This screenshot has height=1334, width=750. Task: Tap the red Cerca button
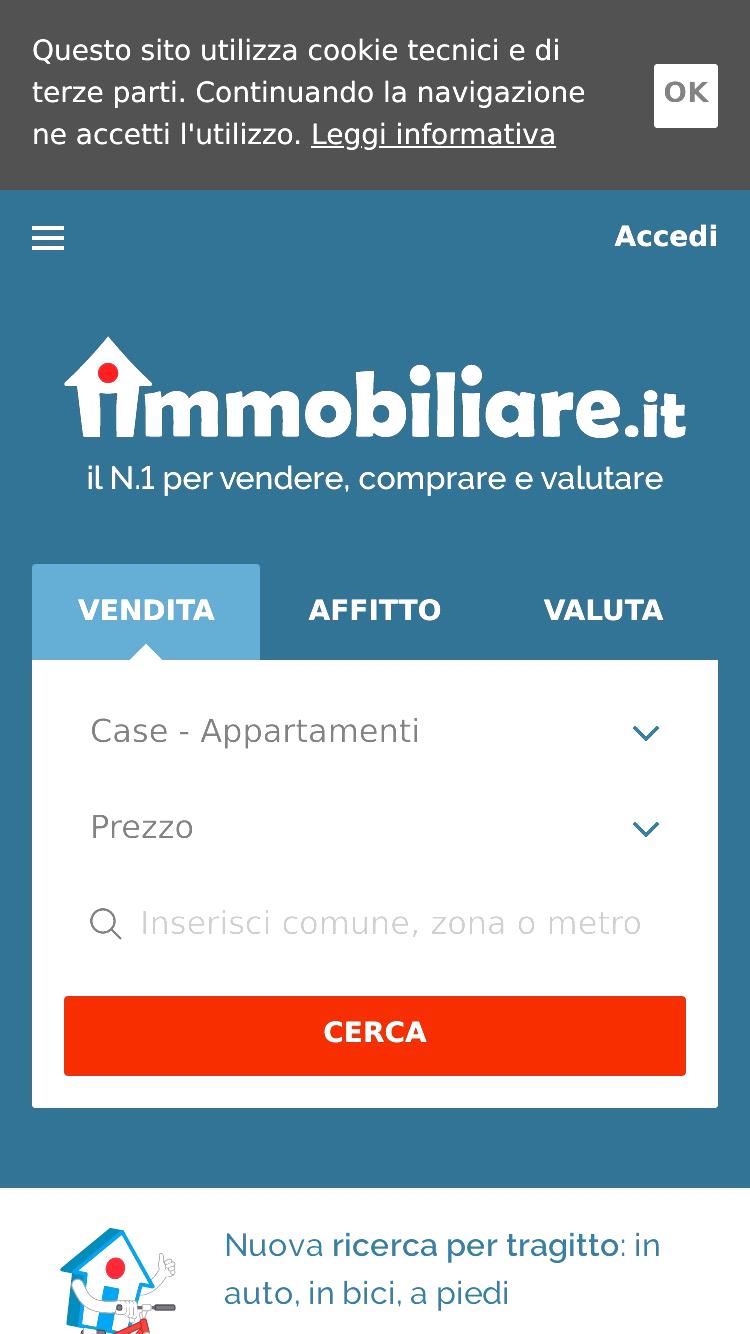click(375, 1036)
